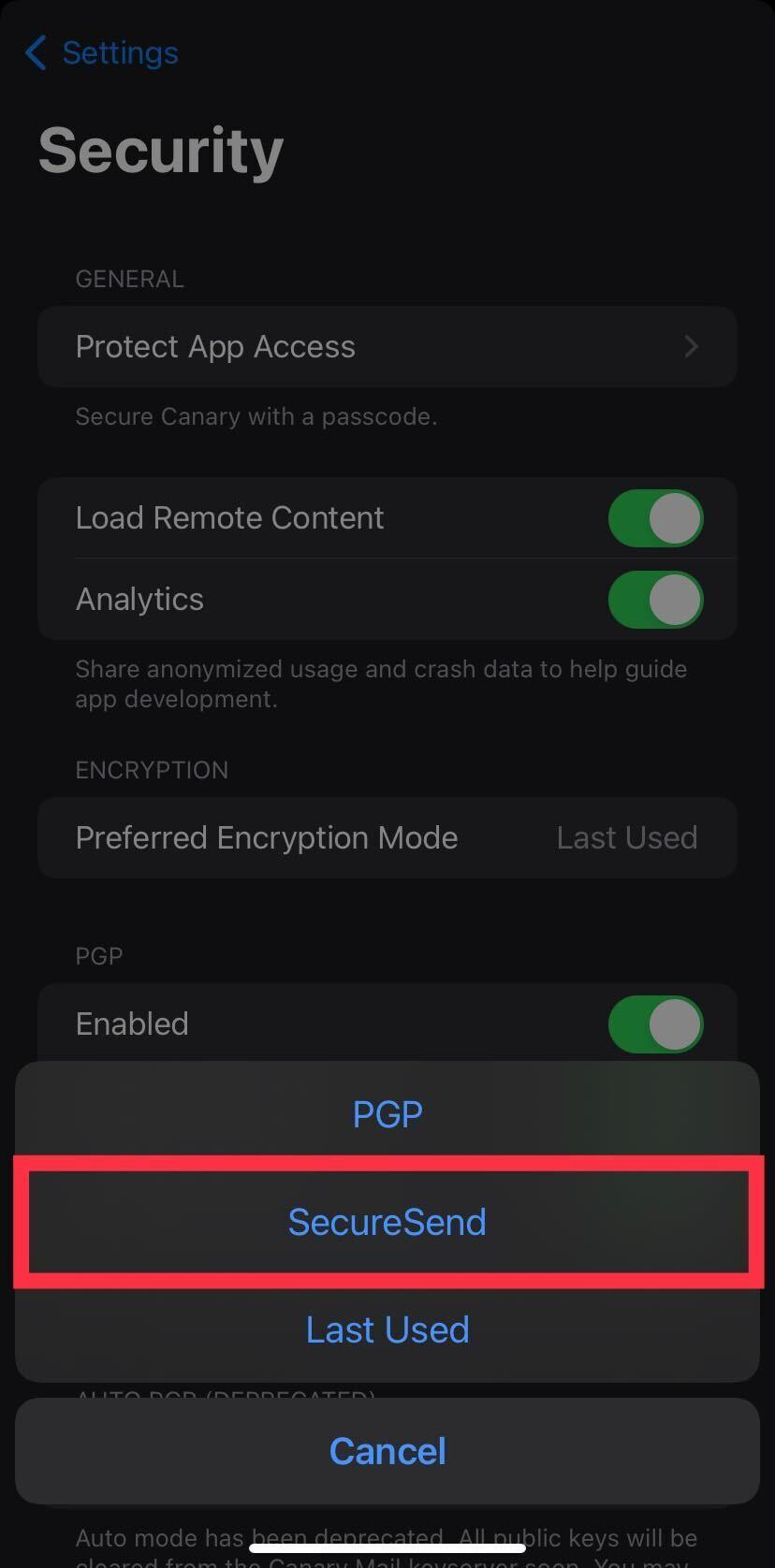Pick Last Used in the action sheet
The image size is (775, 1568).
click(x=387, y=1329)
